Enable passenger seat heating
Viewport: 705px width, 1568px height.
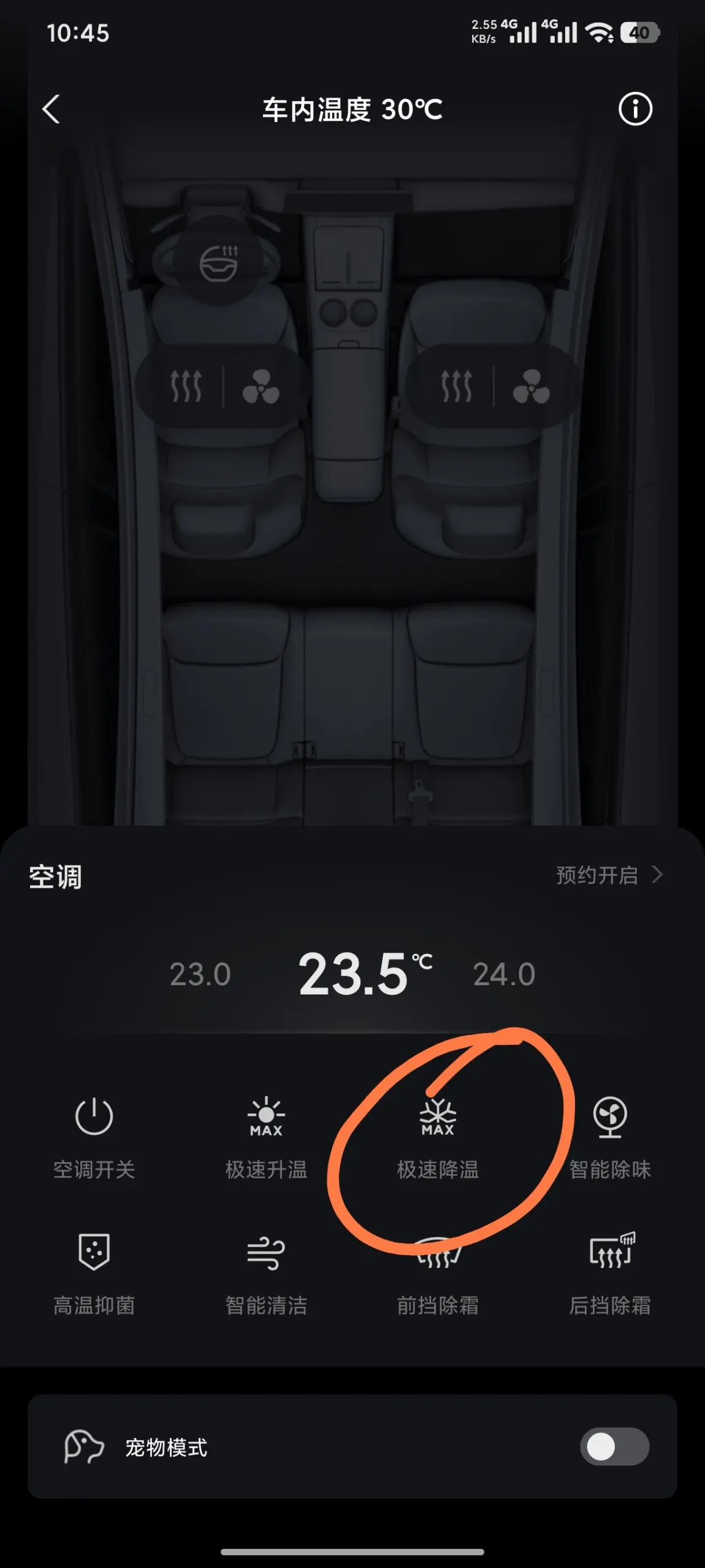pos(457,386)
